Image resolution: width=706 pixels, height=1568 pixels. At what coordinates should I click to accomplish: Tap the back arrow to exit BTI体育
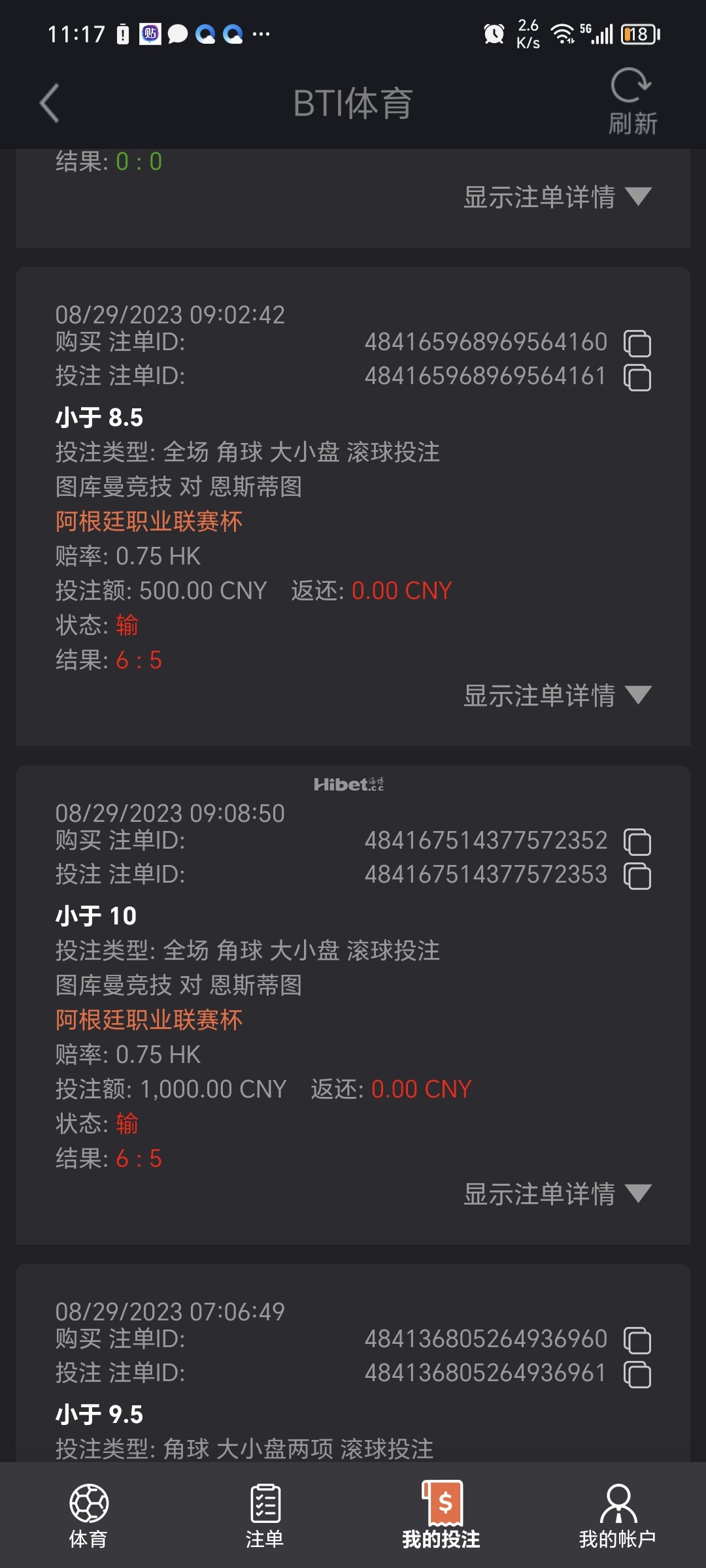(48, 103)
